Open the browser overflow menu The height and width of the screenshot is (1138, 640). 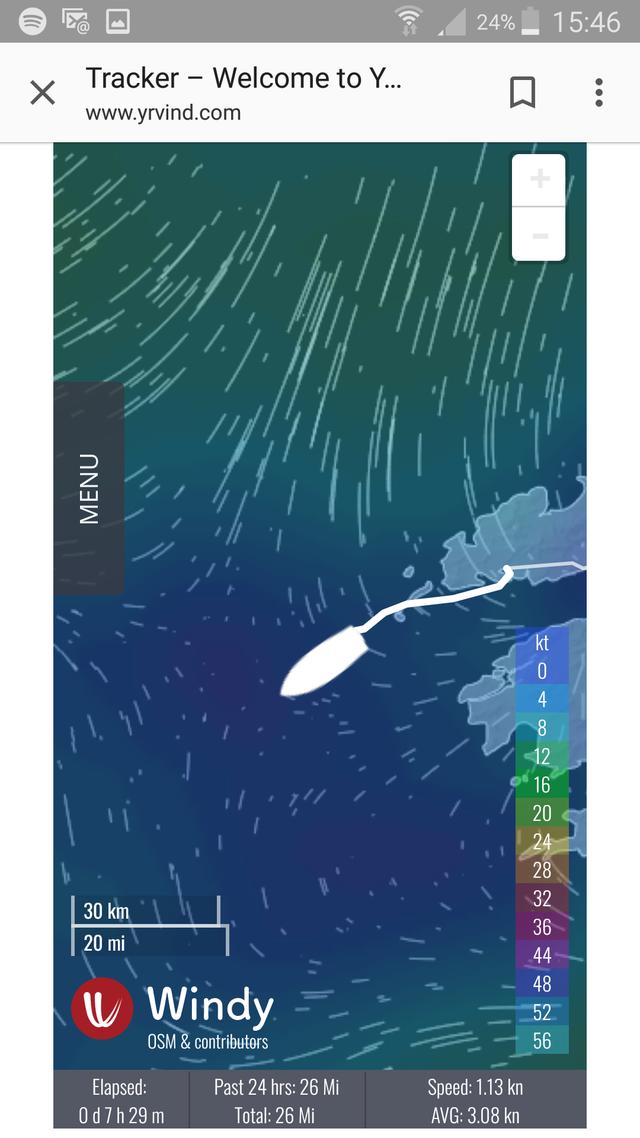pyautogui.click(x=599, y=93)
